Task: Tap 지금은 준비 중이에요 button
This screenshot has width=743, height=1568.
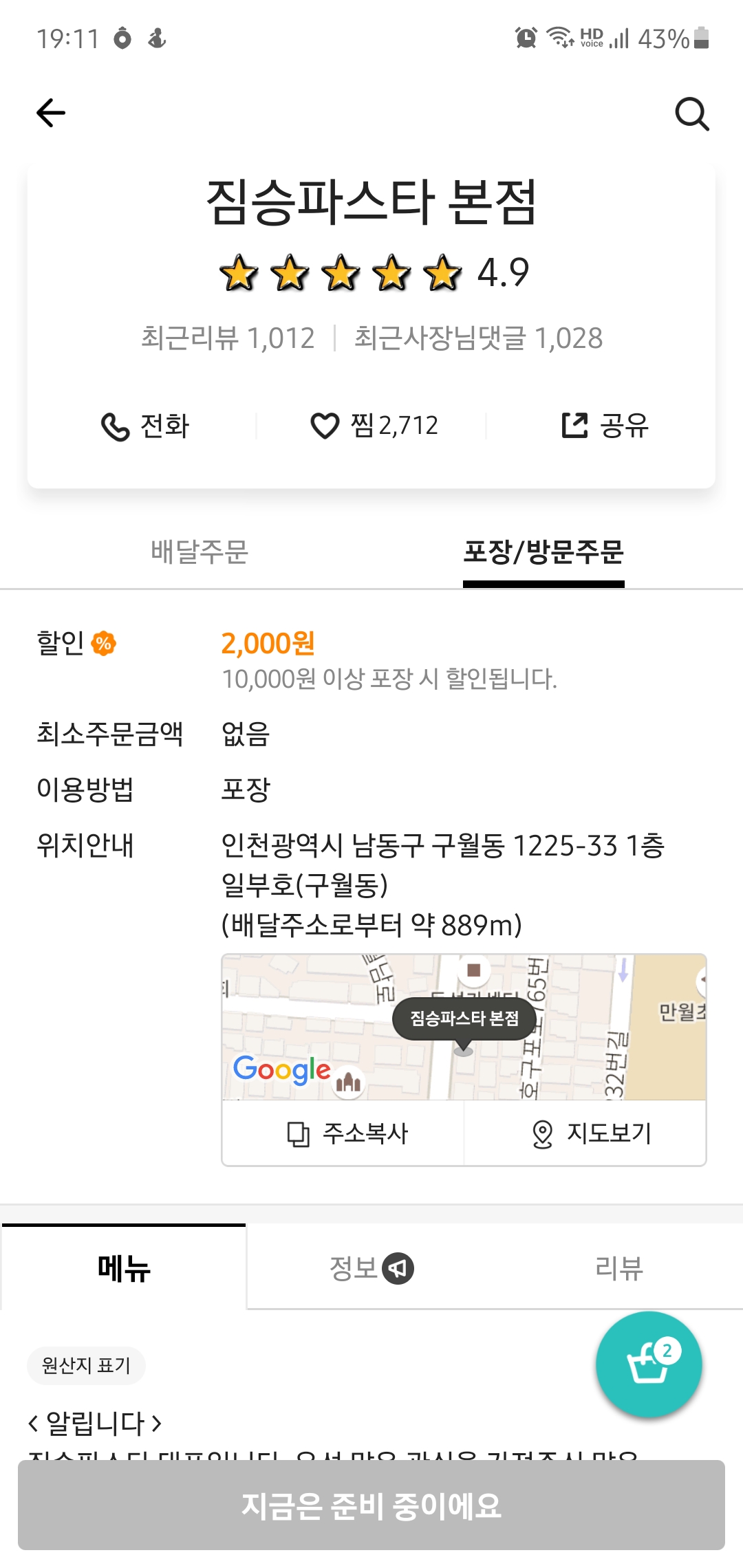Action: (371, 1505)
